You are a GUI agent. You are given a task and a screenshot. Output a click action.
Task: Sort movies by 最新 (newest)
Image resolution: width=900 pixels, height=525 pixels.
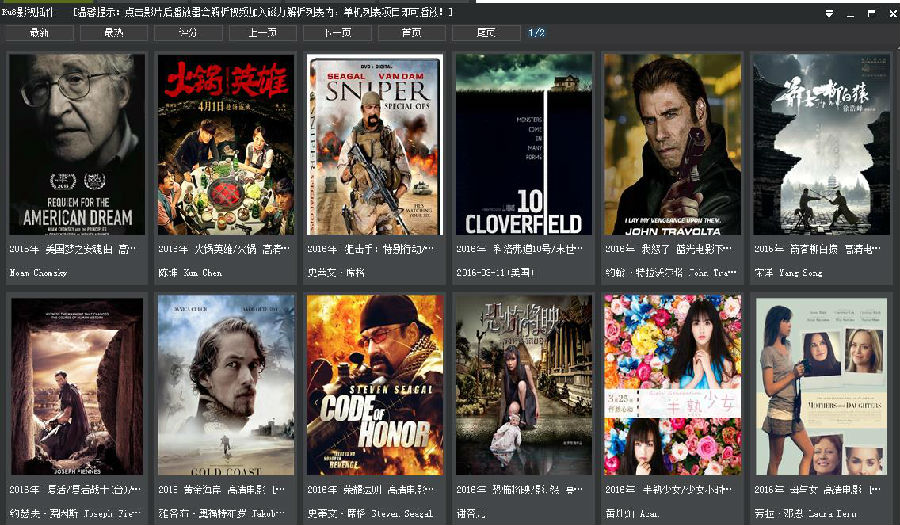coord(39,33)
